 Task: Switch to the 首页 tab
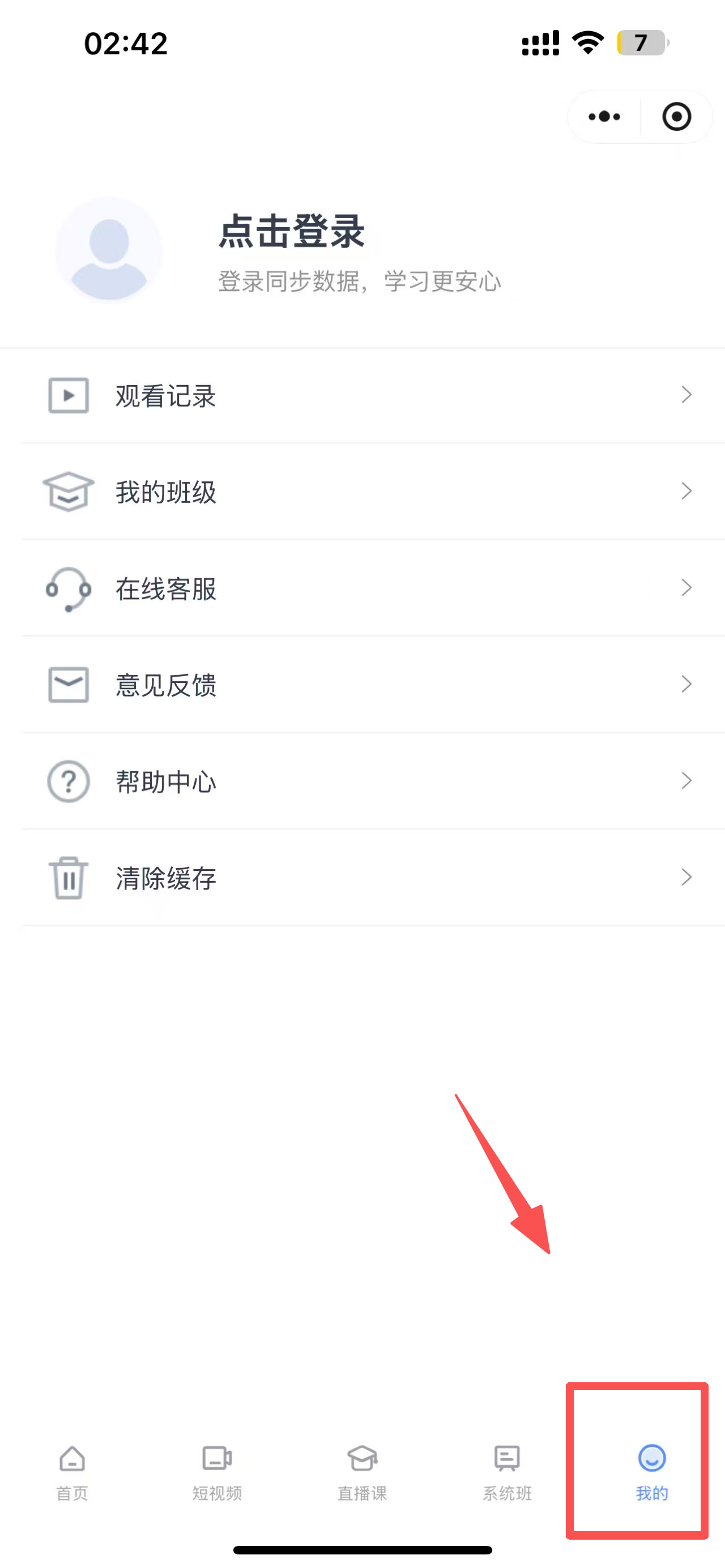pyautogui.click(x=72, y=1472)
